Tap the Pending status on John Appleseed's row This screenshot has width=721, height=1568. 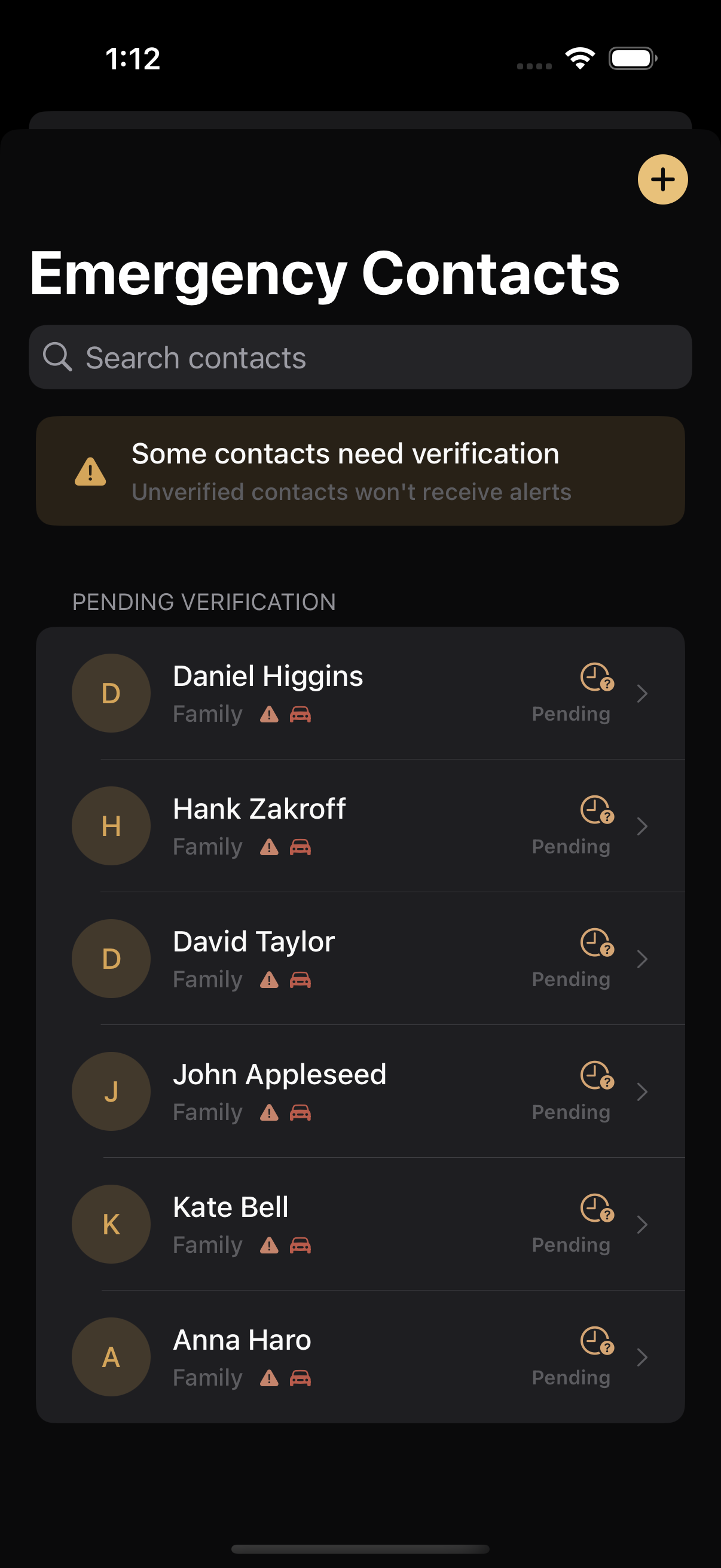click(x=571, y=1111)
